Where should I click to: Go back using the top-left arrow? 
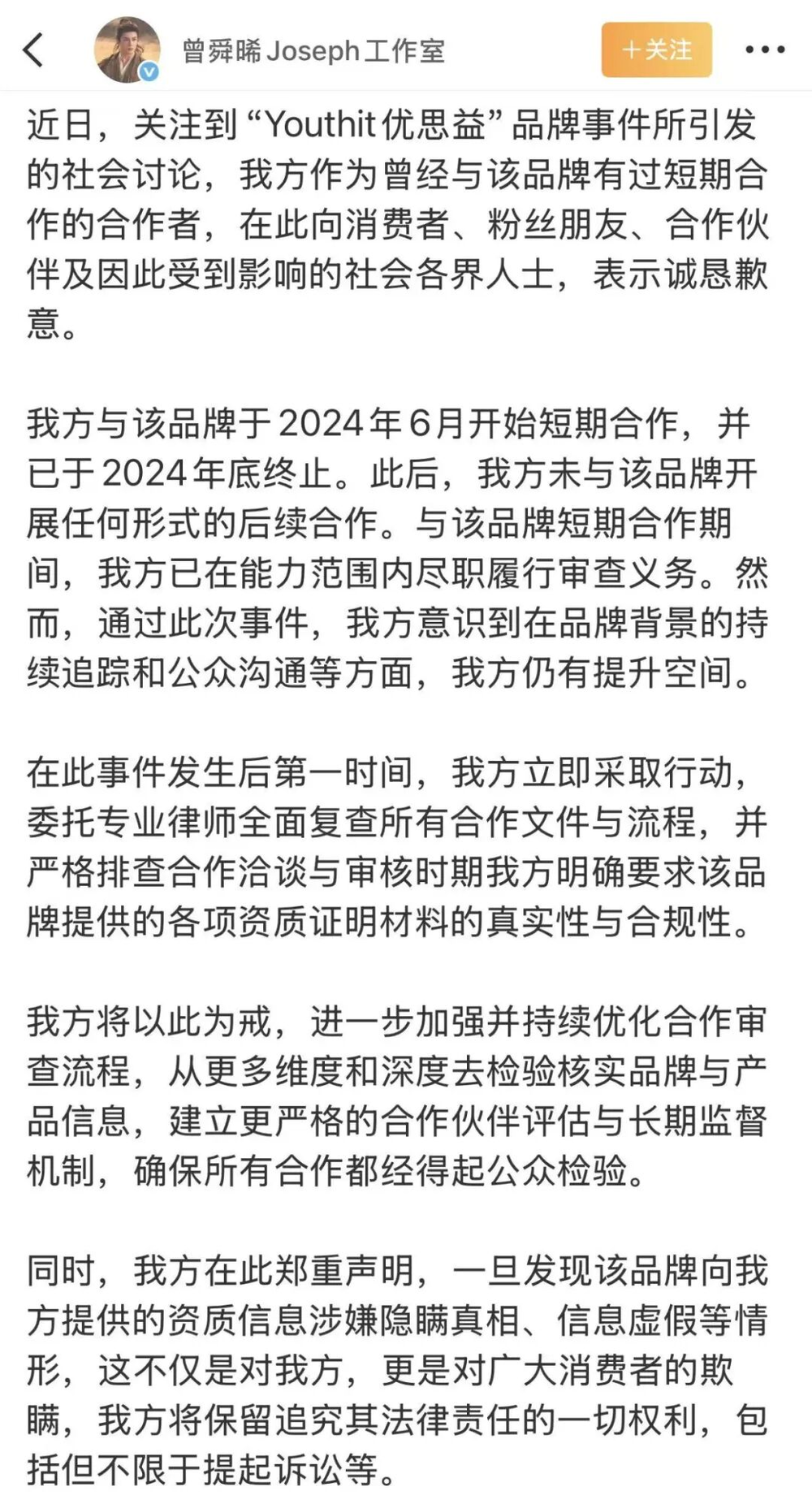coord(32,50)
